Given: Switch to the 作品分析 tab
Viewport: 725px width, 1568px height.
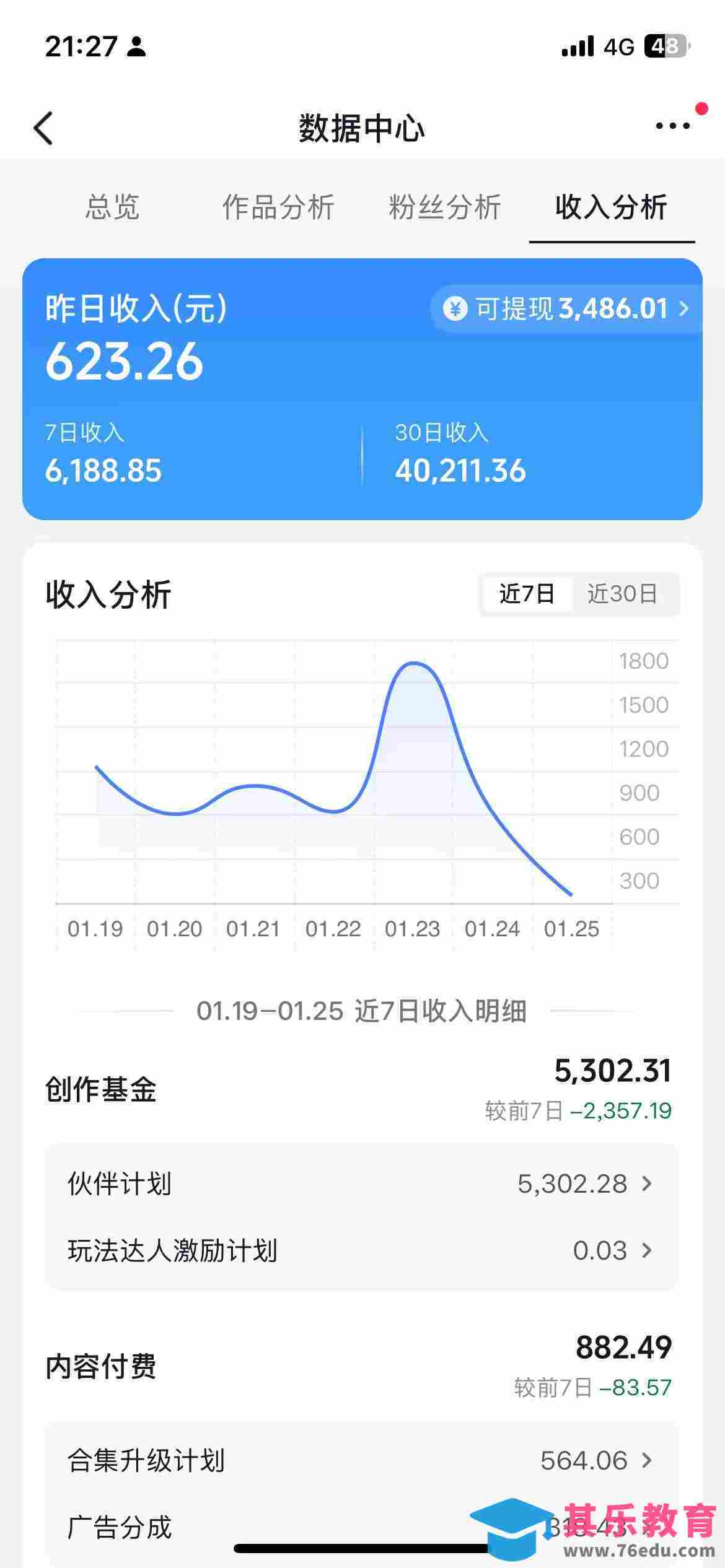Looking at the screenshot, I should tap(279, 209).
